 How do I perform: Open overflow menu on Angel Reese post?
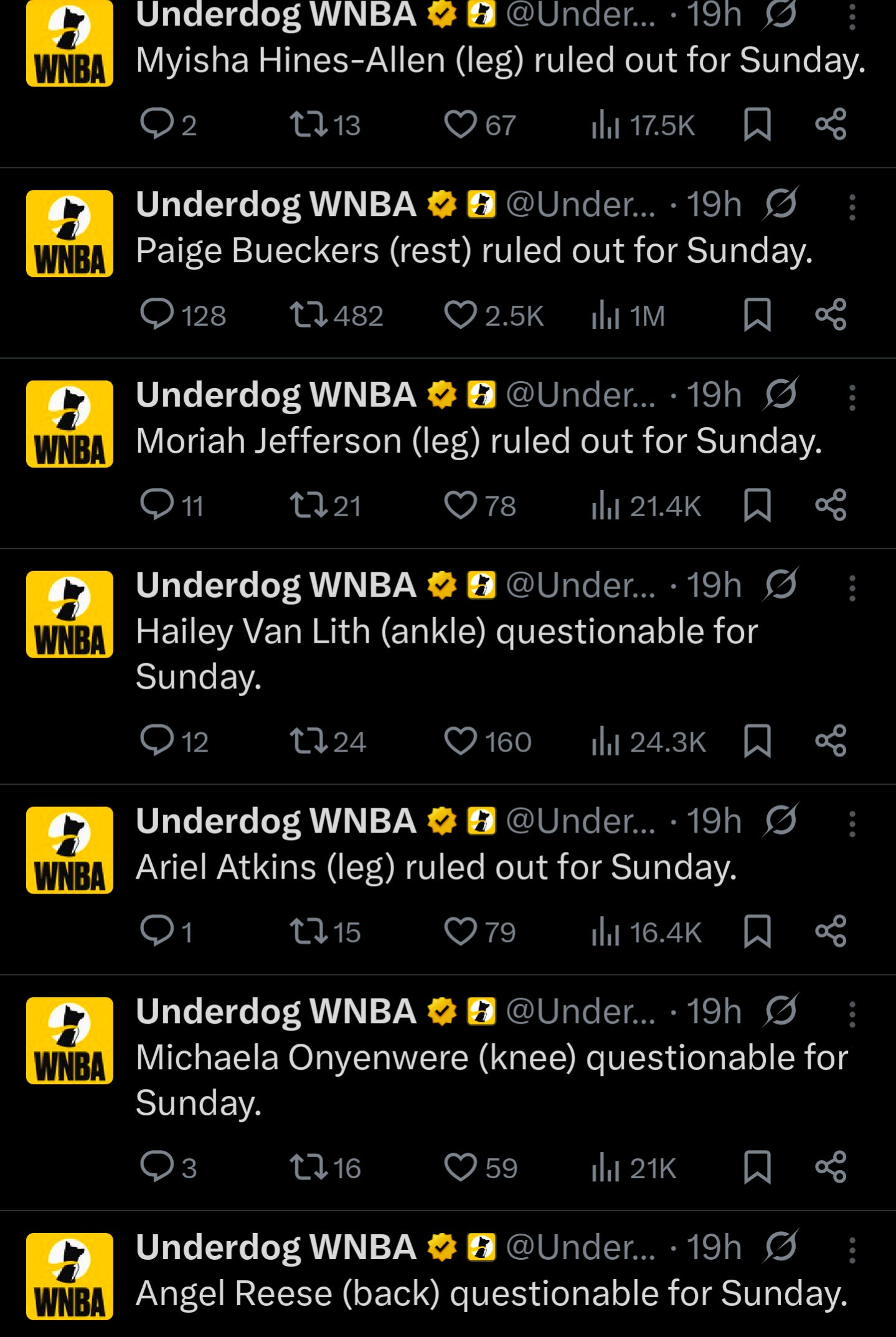[852, 1250]
